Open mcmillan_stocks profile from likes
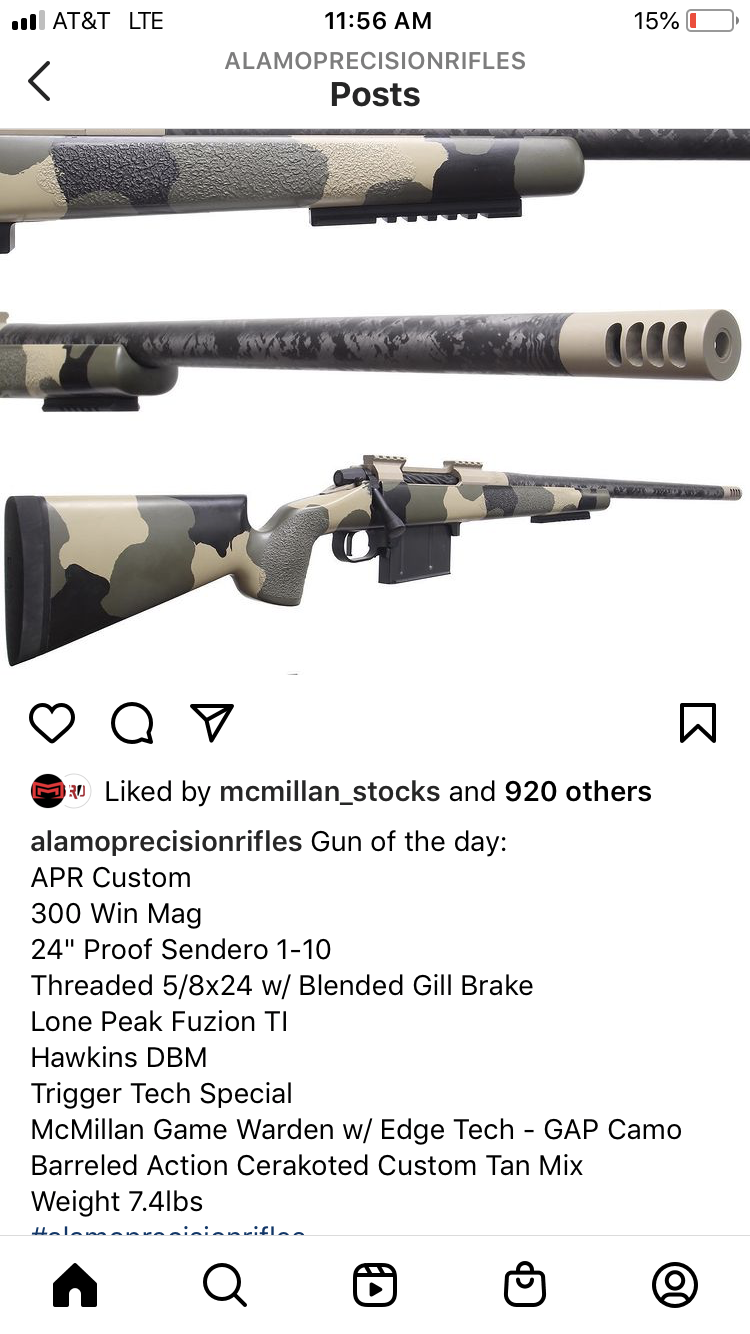 (x=329, y=792)
